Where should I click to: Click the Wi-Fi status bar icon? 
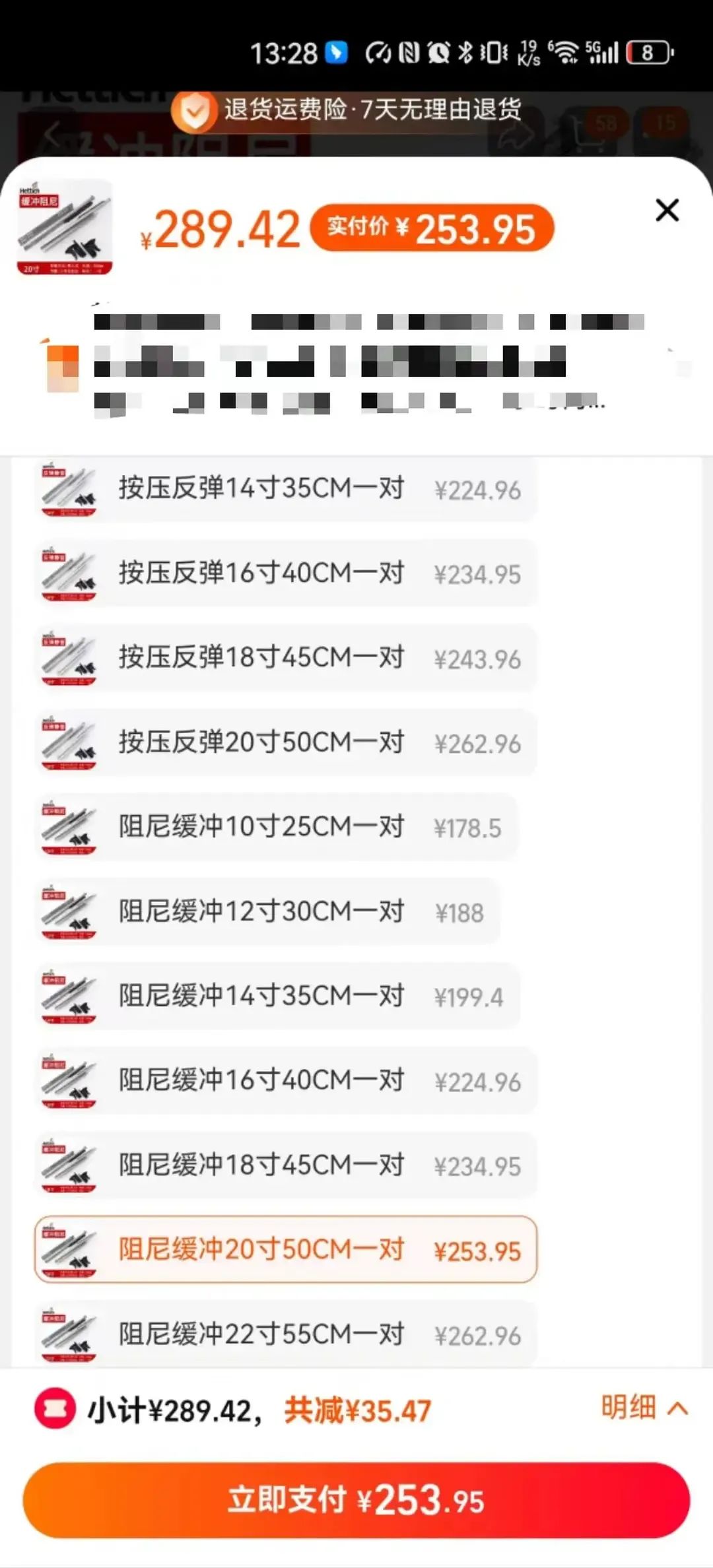click(x=564, y=51)
